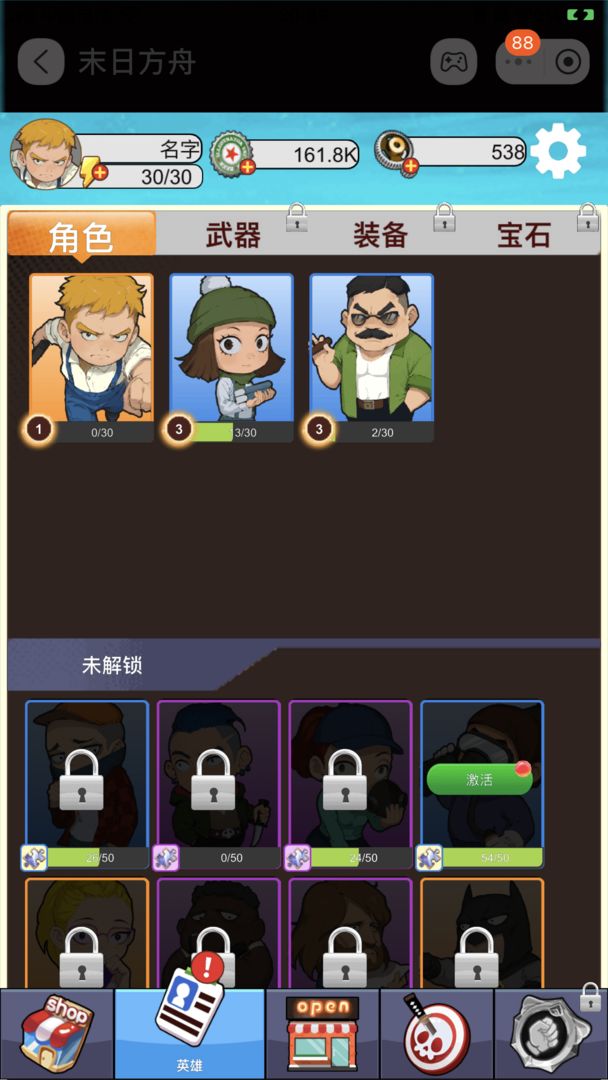The width and height of the screenshot is (608, 1080).
Task: Go back from 末日方舟 page
Action: coord(41,62)
